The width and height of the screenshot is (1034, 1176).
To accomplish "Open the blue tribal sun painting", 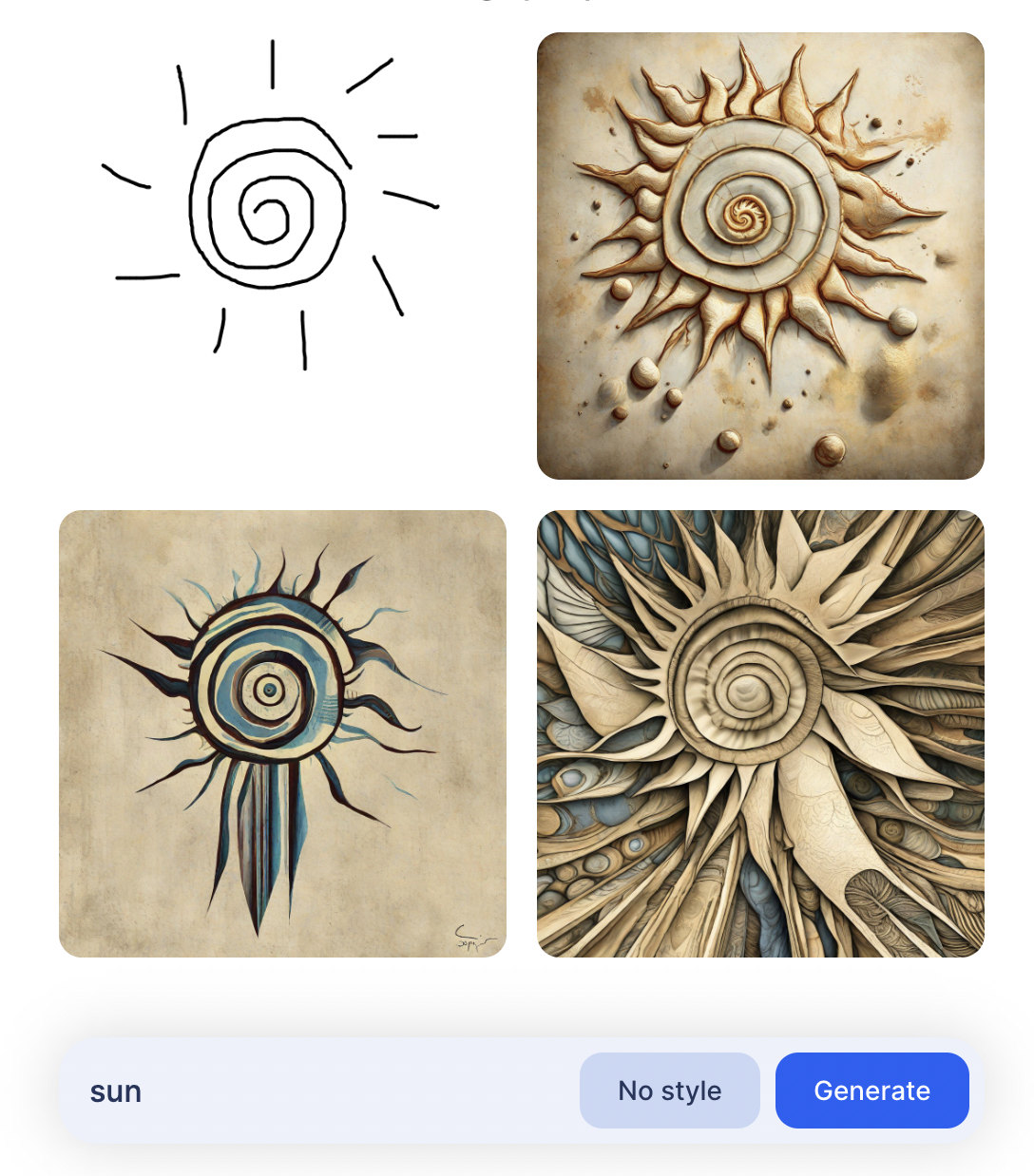I will [282, 733].
